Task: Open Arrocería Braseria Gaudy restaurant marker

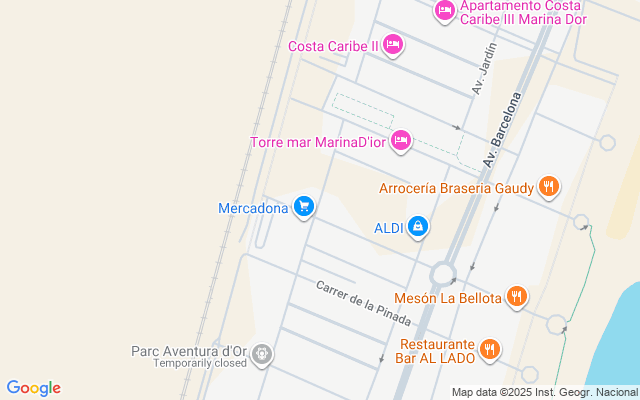Action: tap(549, 187)
